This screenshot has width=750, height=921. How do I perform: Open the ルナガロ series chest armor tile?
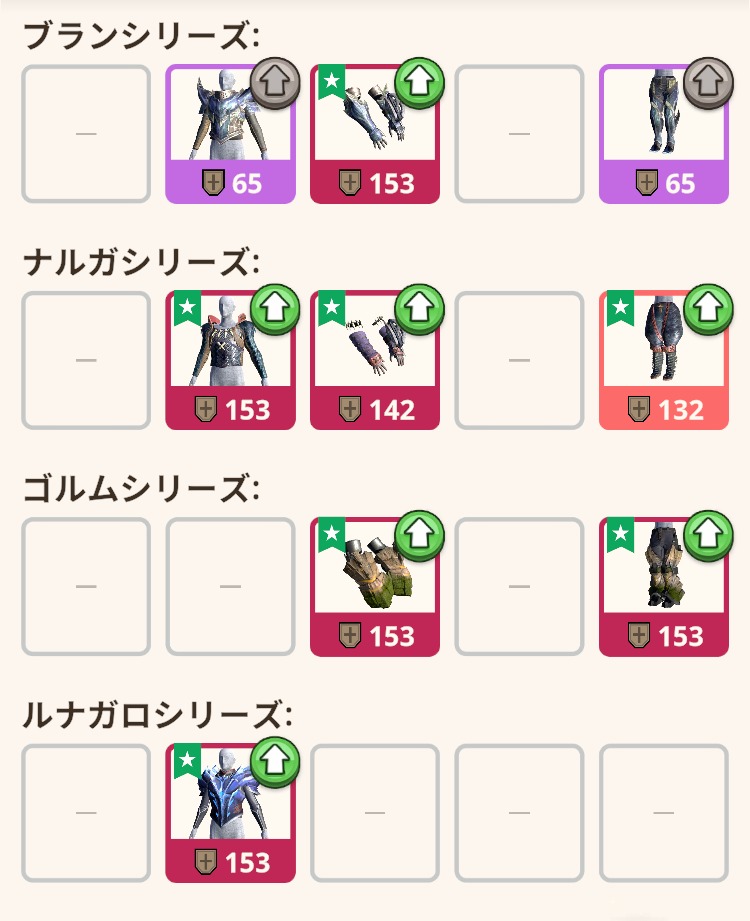[230, 813]
